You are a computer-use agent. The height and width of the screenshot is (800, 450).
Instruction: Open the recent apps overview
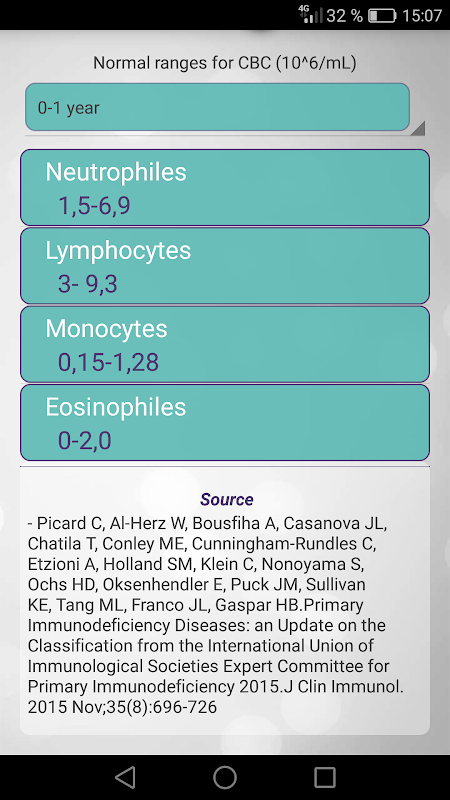(x=325, y=777)
